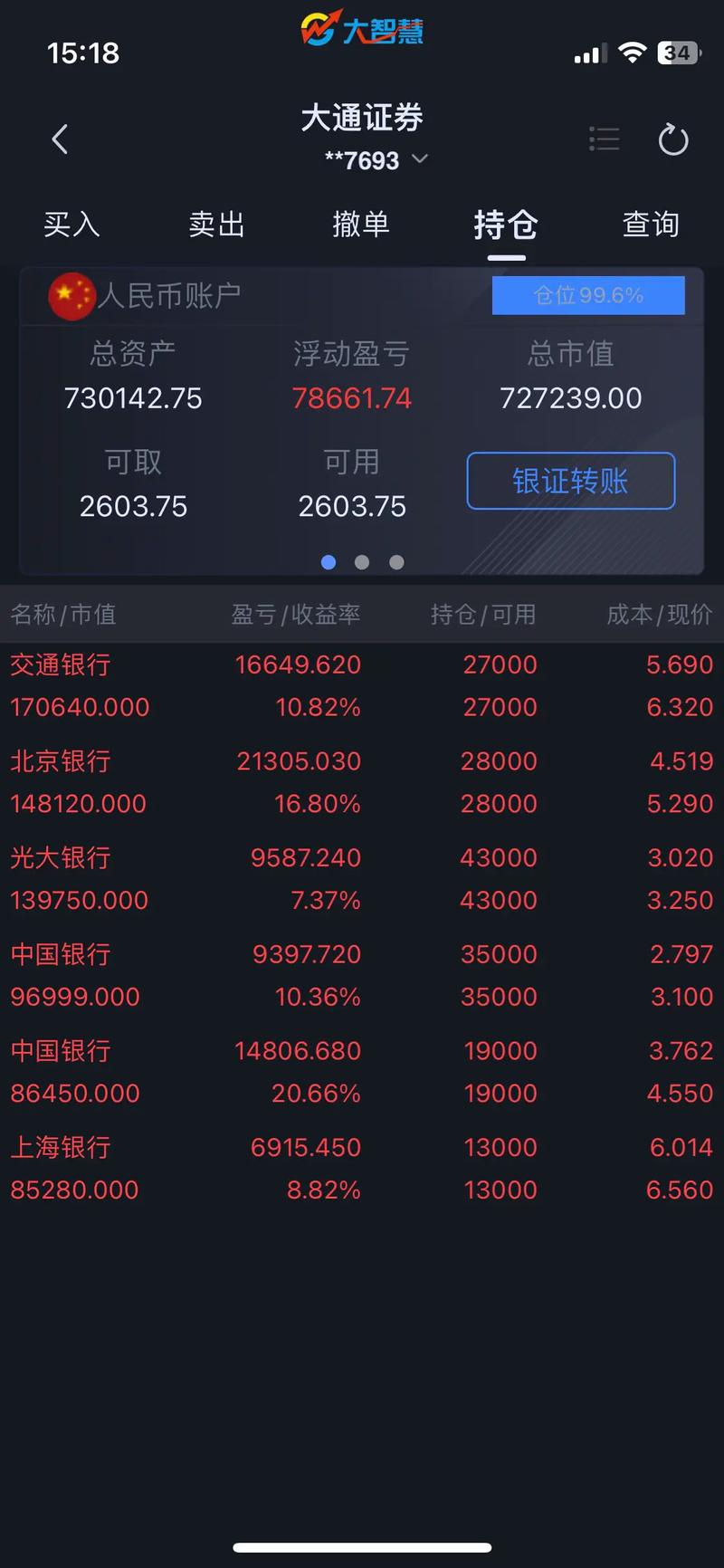View the 上海银行 position details
The width and height of the screenshot is (724, 1568).
pyautogui.click(x=362, y=1168)
